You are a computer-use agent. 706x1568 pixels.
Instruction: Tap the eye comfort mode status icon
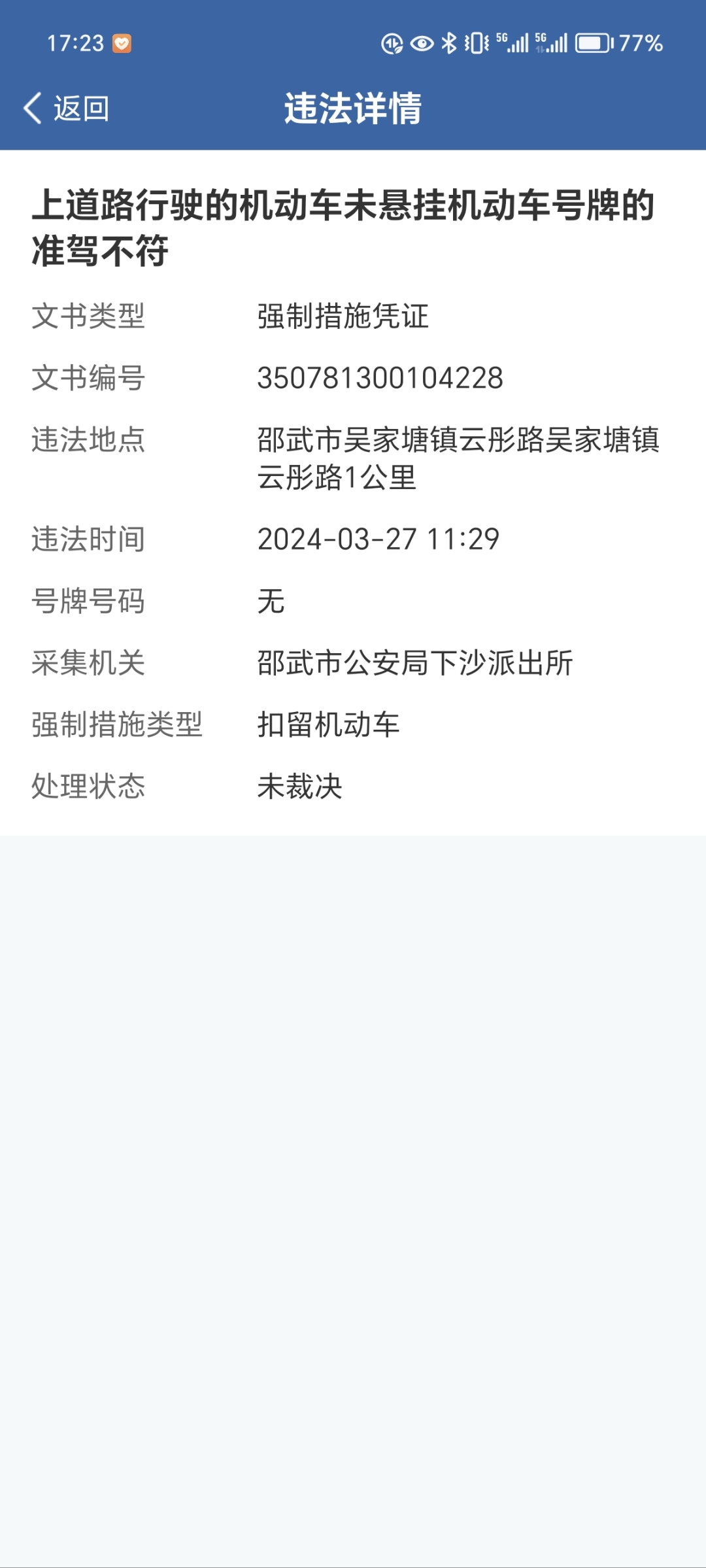pyautogui.click(x=424, y=44)
